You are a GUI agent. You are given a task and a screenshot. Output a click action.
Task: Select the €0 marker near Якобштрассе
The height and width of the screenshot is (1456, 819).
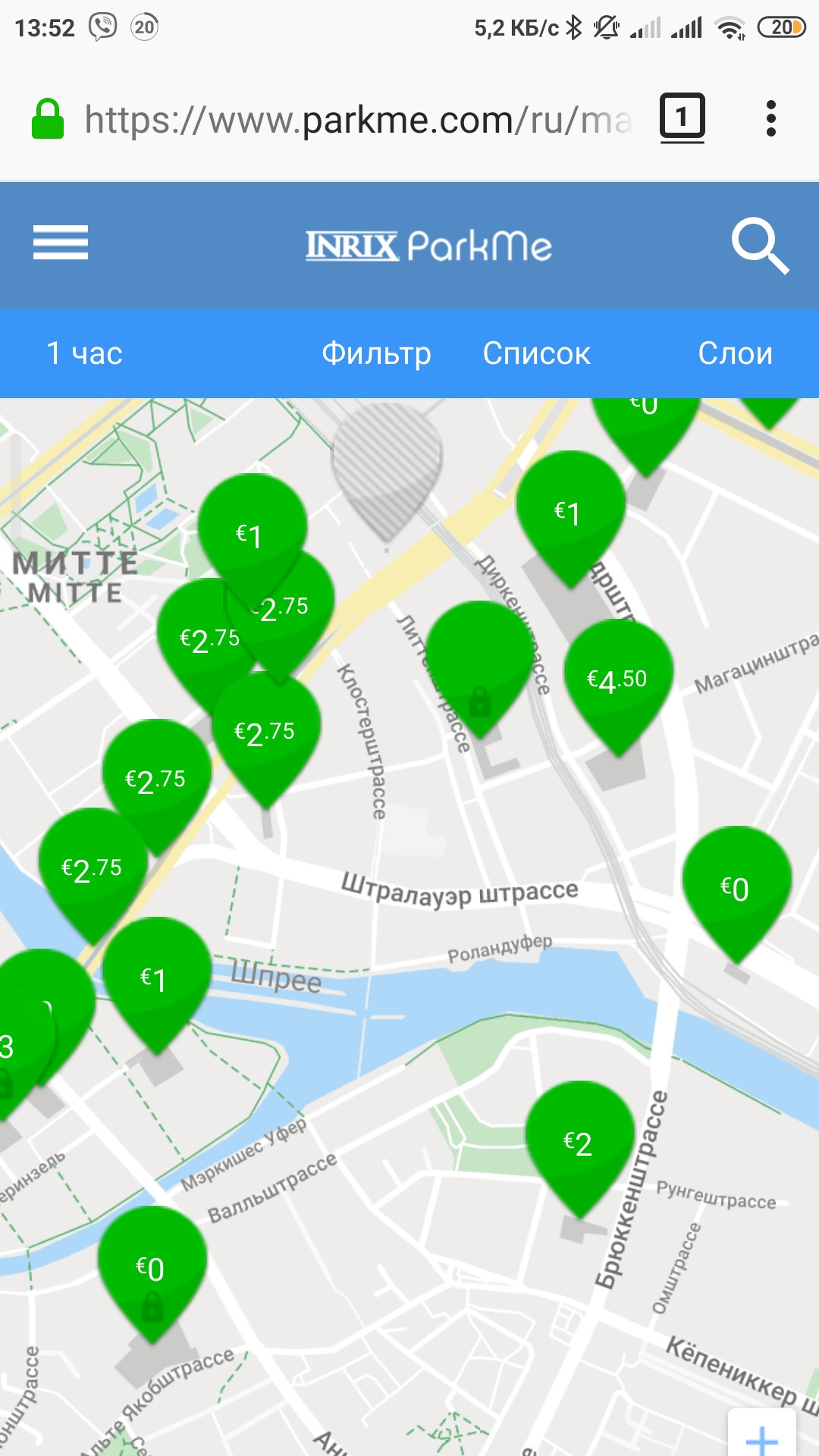(152, 1264)
